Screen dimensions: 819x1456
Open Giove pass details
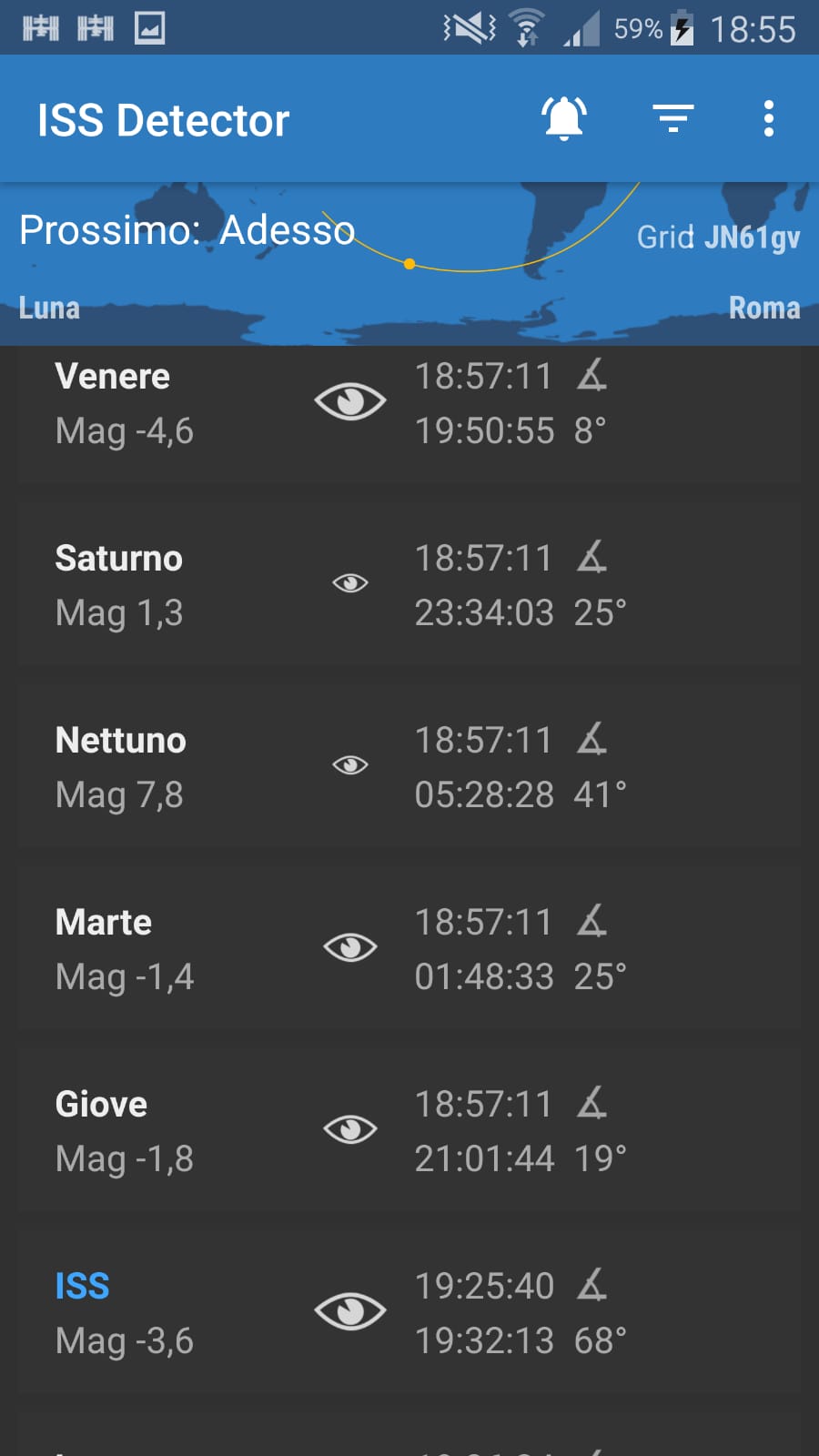[409, 1129]
